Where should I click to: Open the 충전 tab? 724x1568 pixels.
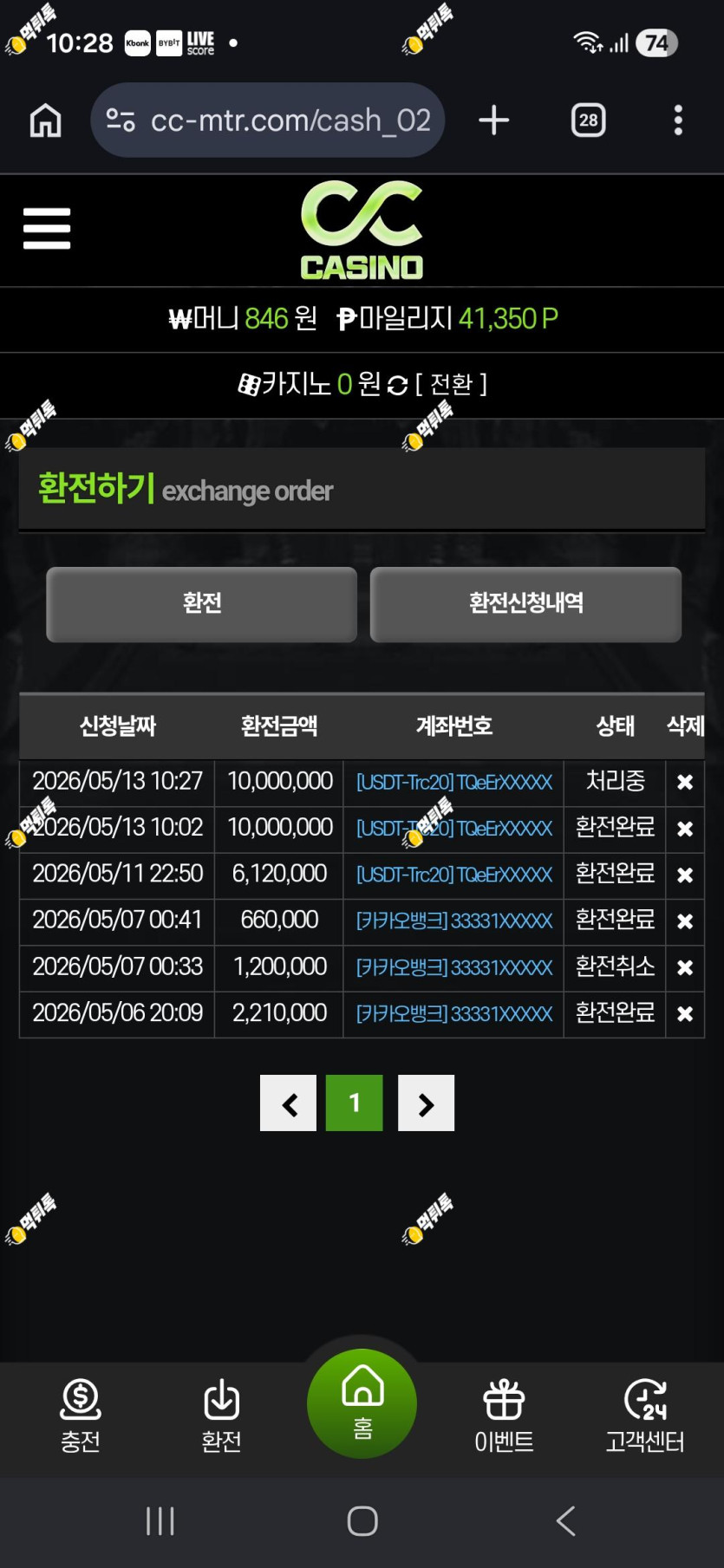click(x=81, y=1416)
